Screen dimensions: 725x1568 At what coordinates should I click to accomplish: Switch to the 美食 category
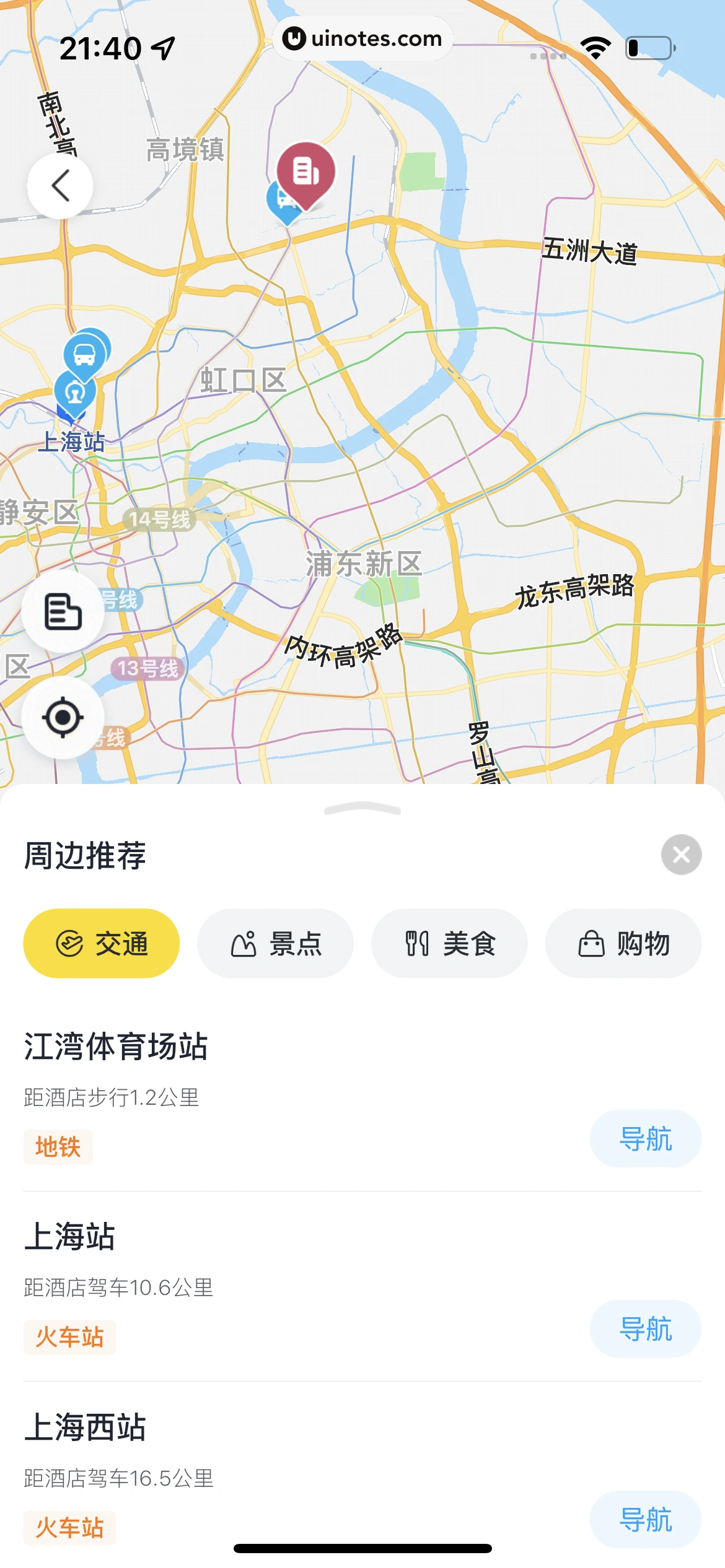tap(449, 943)
